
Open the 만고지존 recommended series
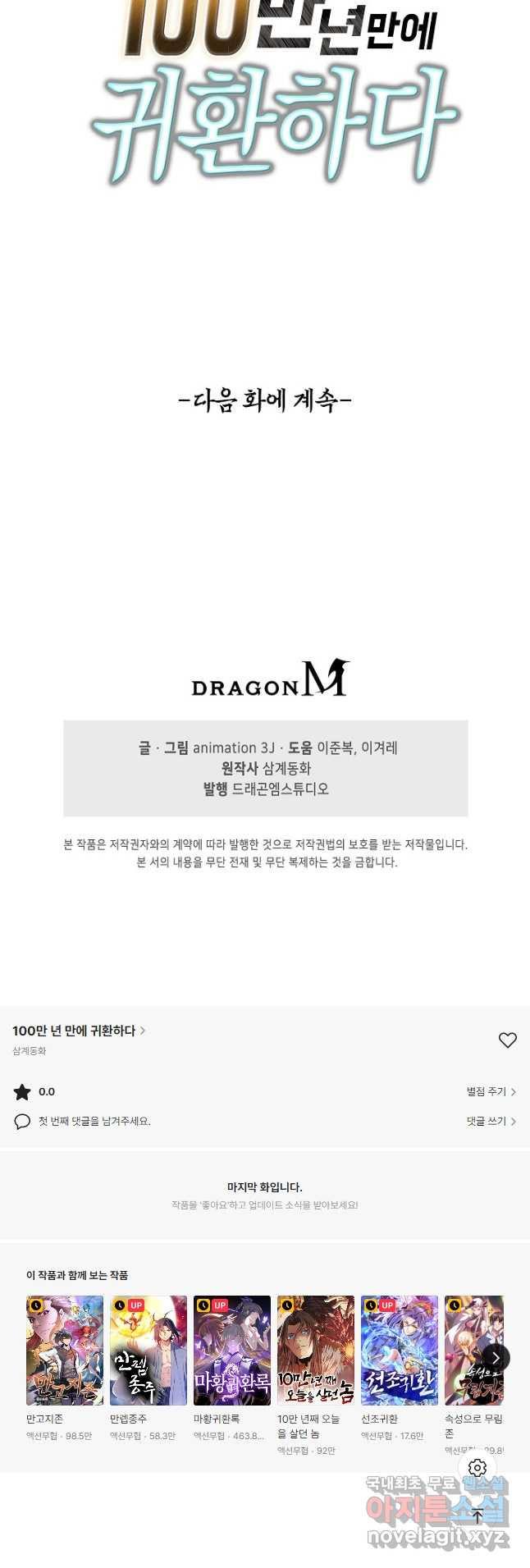coord(65,1351)
